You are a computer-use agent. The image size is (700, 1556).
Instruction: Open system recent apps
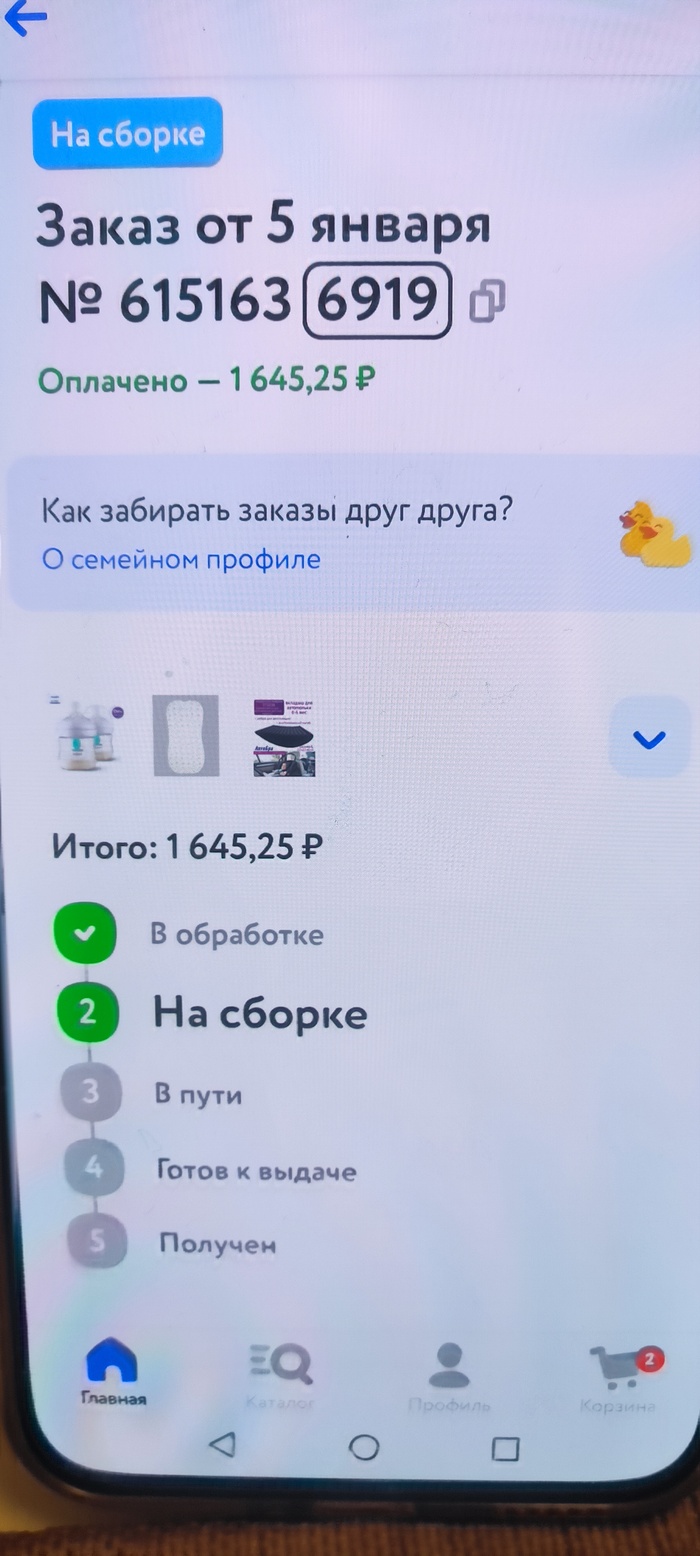(506, 1448)
